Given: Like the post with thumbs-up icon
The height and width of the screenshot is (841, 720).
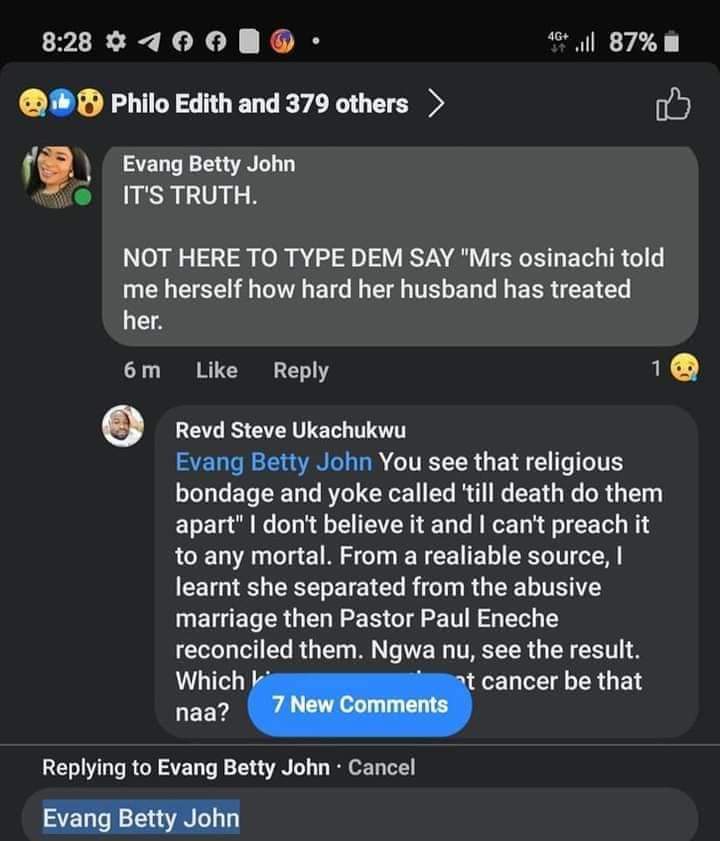Looking at the screenshot, I should [672, 104].
